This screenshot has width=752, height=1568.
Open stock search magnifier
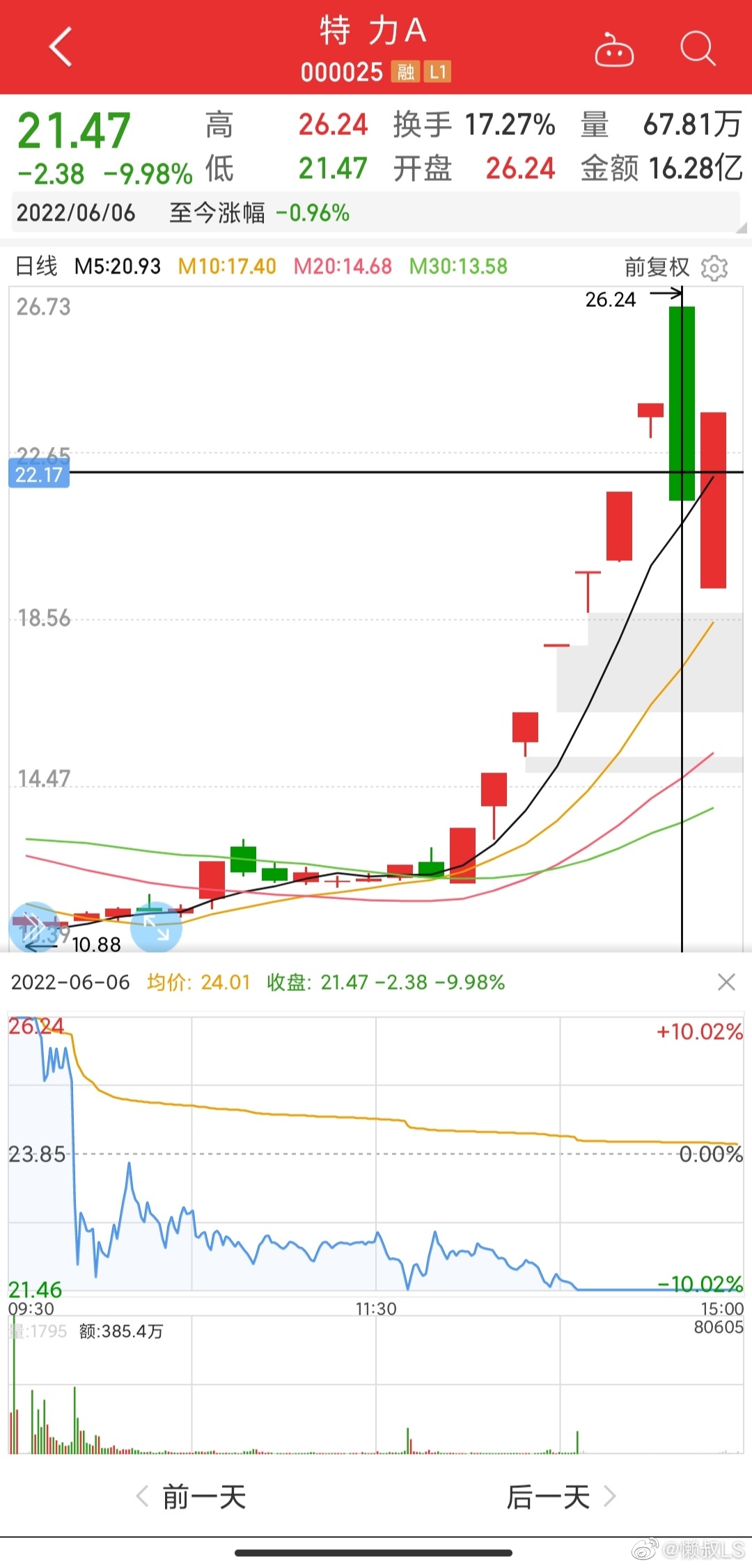point(697,49)
